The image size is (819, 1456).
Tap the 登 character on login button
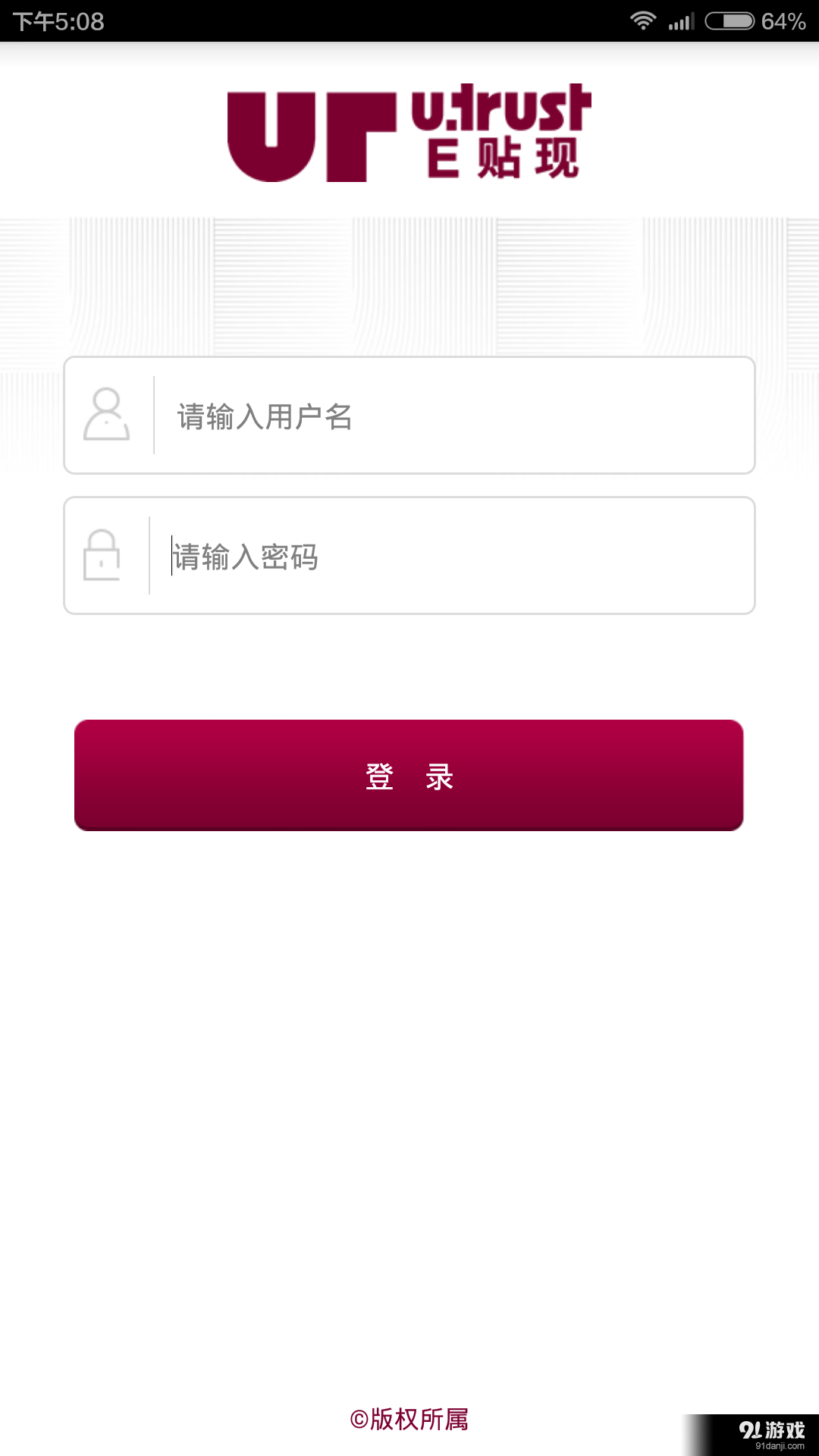379,777
